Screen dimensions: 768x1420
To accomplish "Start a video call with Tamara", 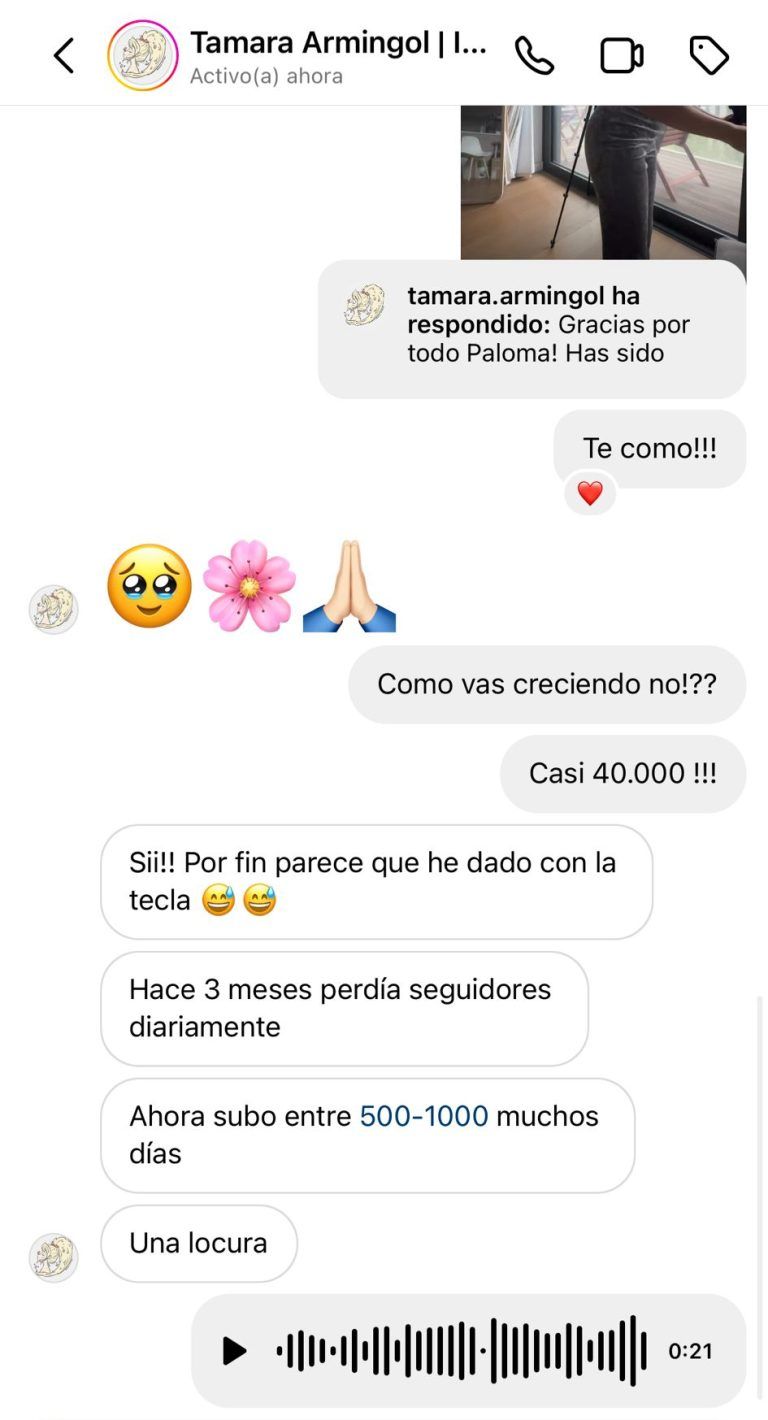I will click(x=621, y=56).
